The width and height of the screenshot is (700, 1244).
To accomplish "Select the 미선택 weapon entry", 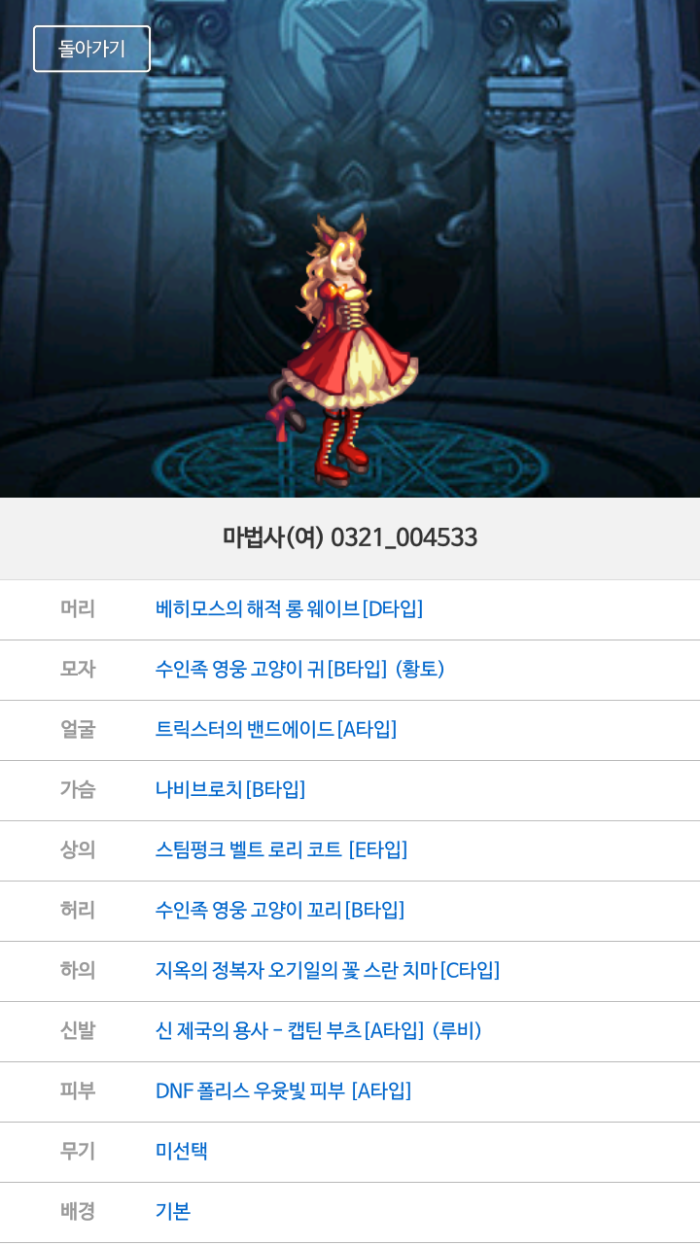I will [182, 1151].
